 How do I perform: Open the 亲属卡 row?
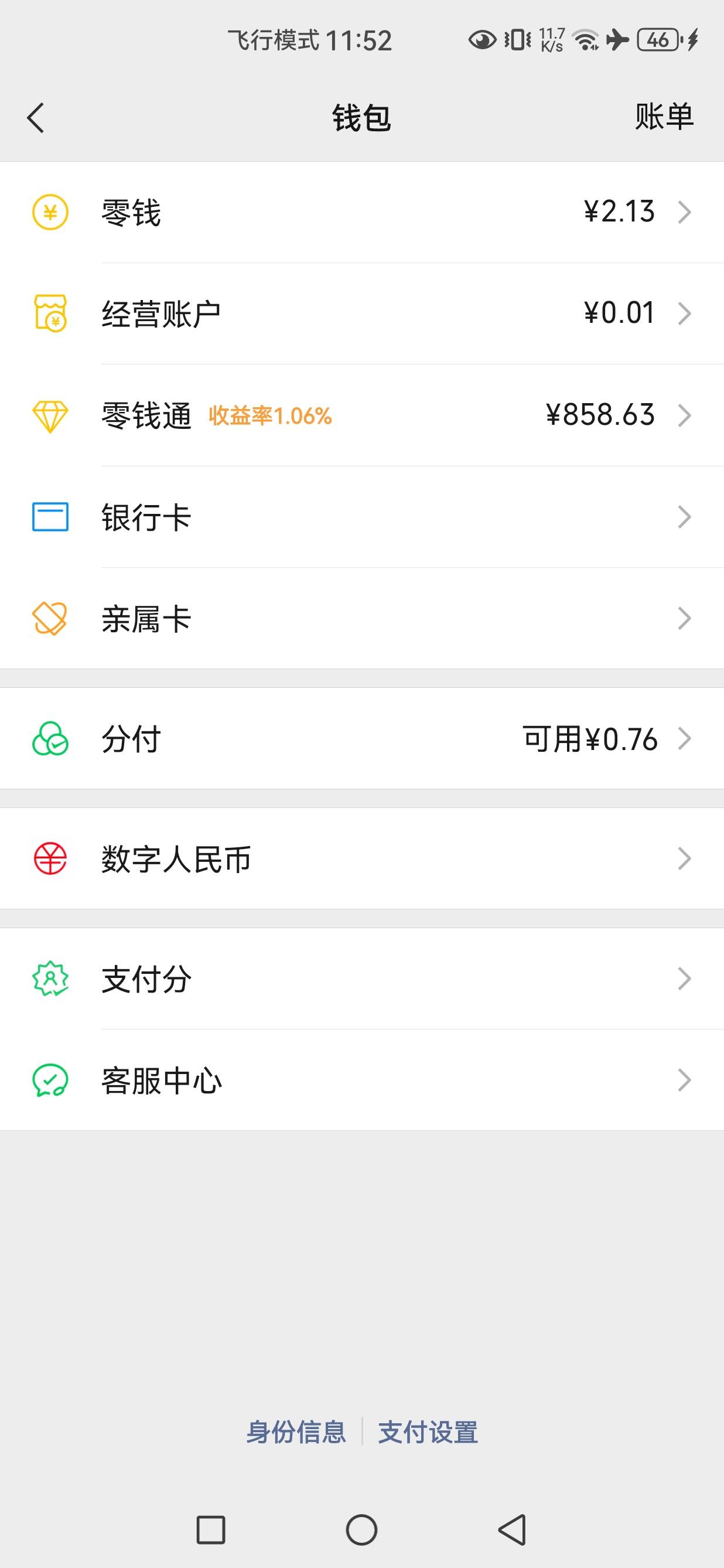tap(362, 619)
